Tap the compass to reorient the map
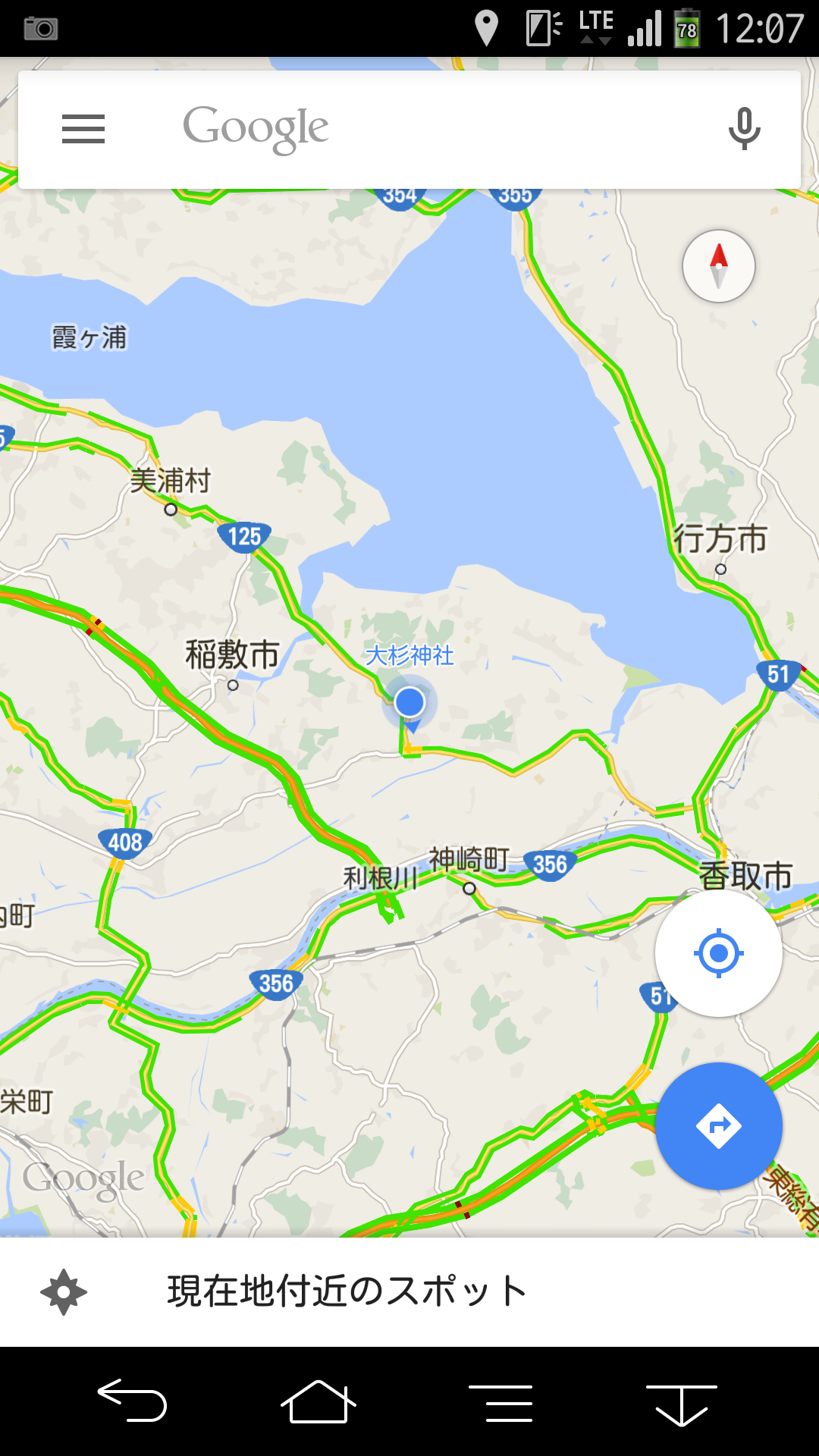Viewport: 819px width, 1456px height. click(718, 266)
